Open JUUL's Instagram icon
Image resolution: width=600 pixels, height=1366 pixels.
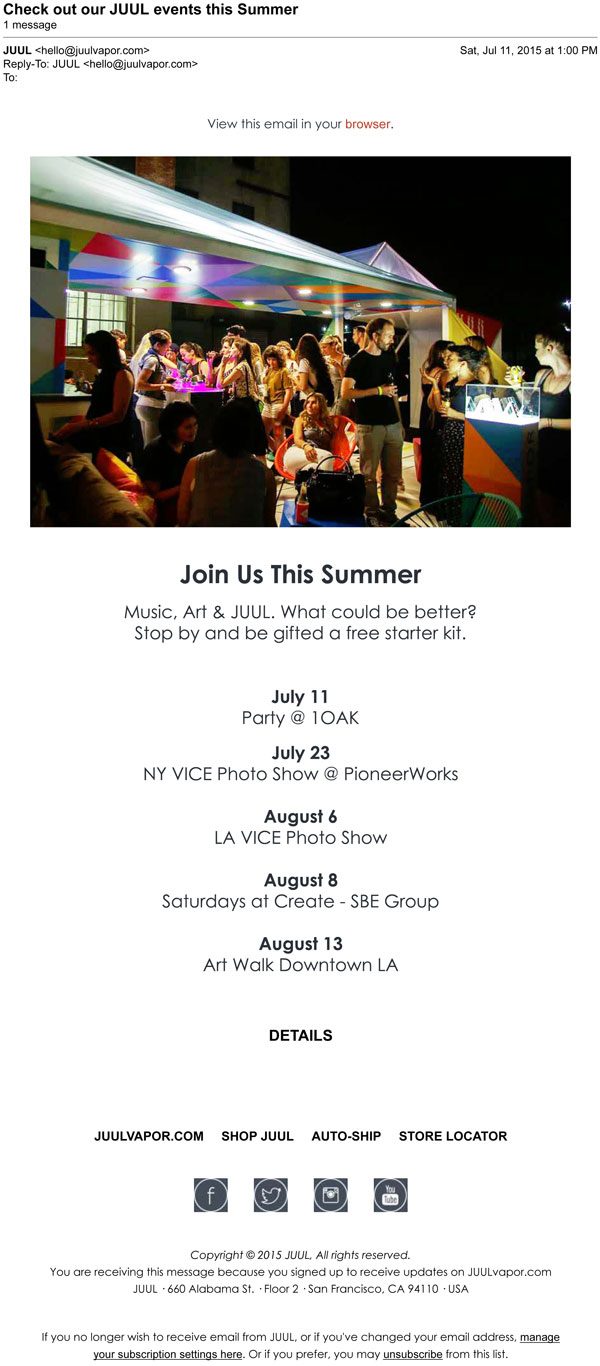click(330, 1195)
